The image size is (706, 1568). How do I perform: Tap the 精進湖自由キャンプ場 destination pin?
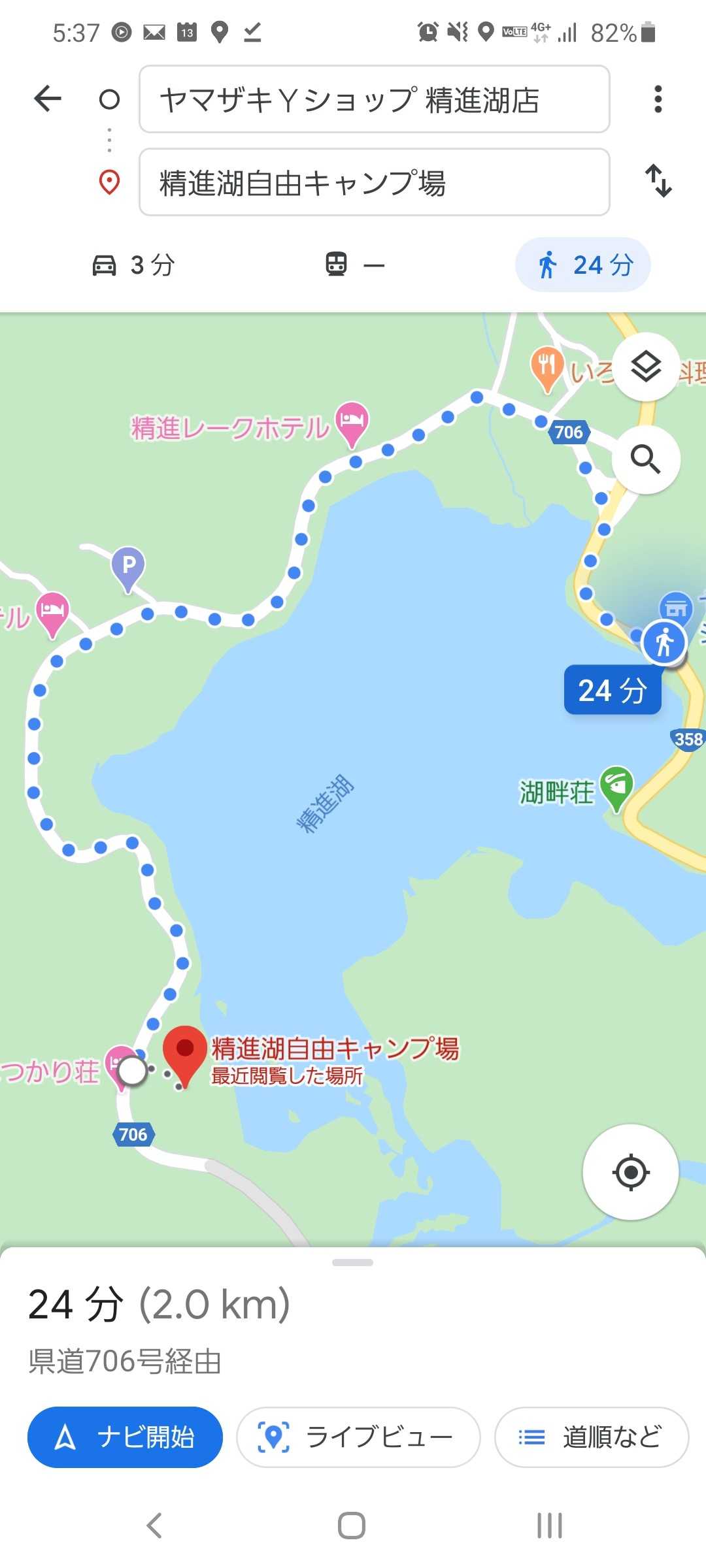click(185, 1053)
